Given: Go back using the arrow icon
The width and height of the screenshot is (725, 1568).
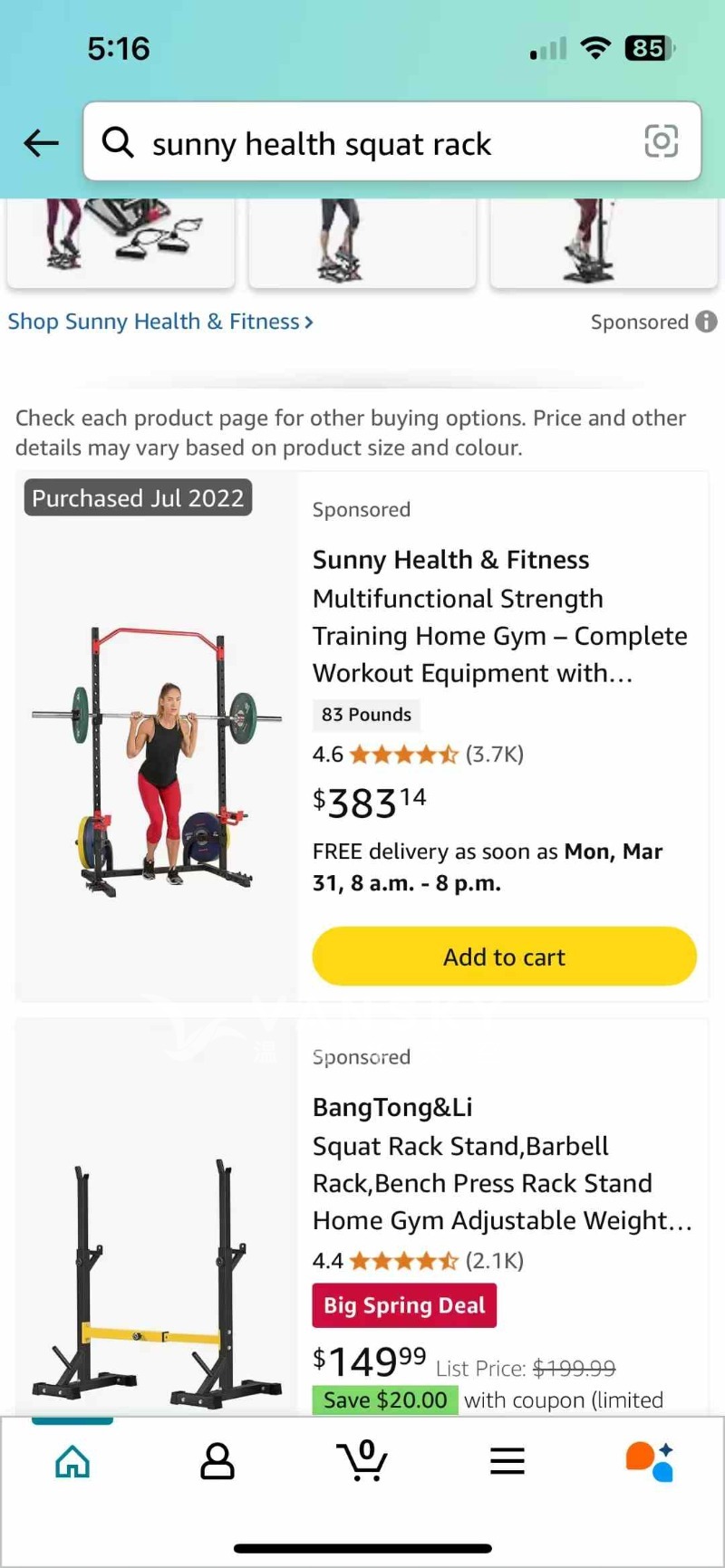Looking at the screenshot, I should (x=41, y=142).
